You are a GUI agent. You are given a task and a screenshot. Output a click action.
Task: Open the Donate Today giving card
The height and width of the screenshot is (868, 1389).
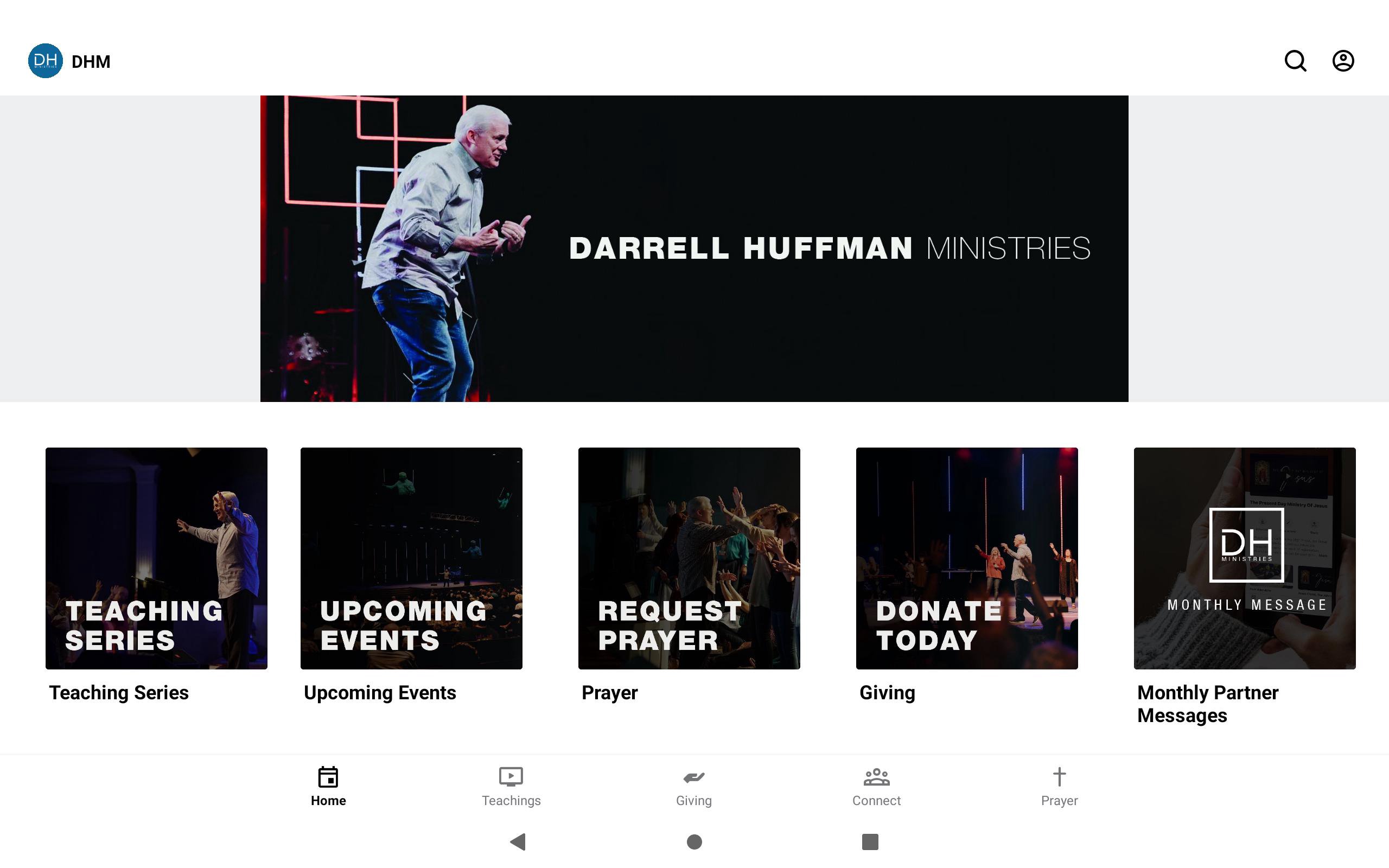[966, 558]
